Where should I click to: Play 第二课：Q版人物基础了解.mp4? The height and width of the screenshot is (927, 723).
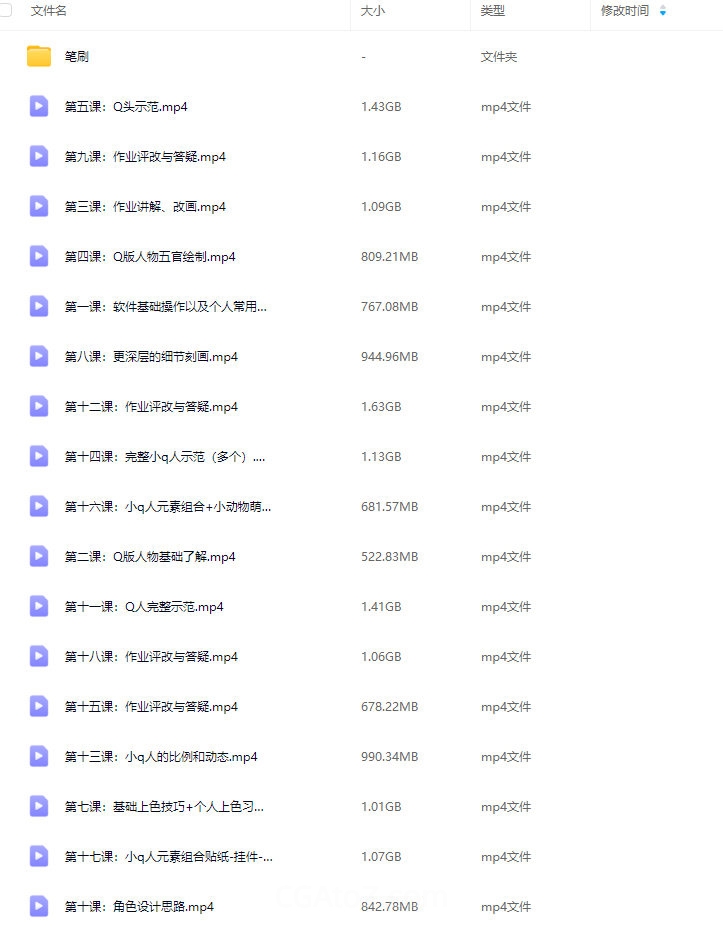(150, 557)
